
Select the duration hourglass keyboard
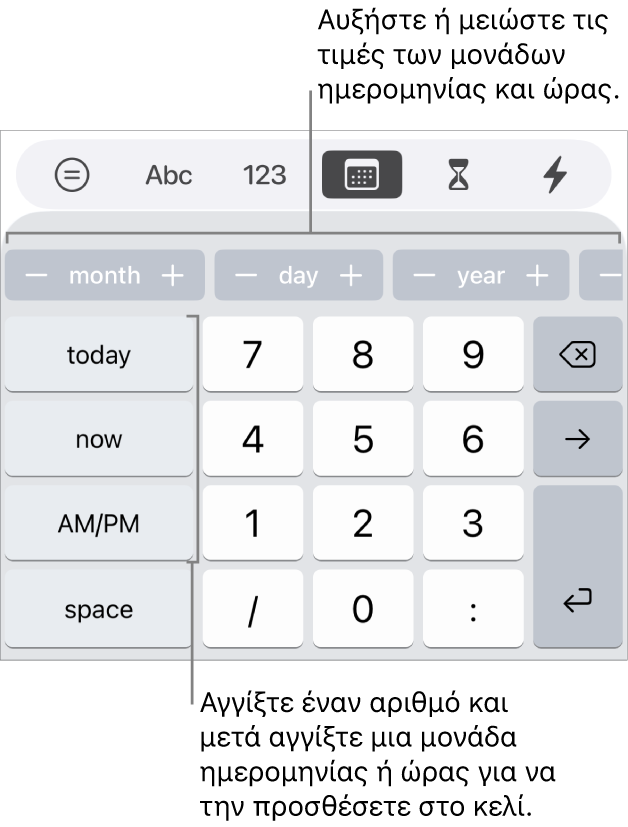(458, 175)
